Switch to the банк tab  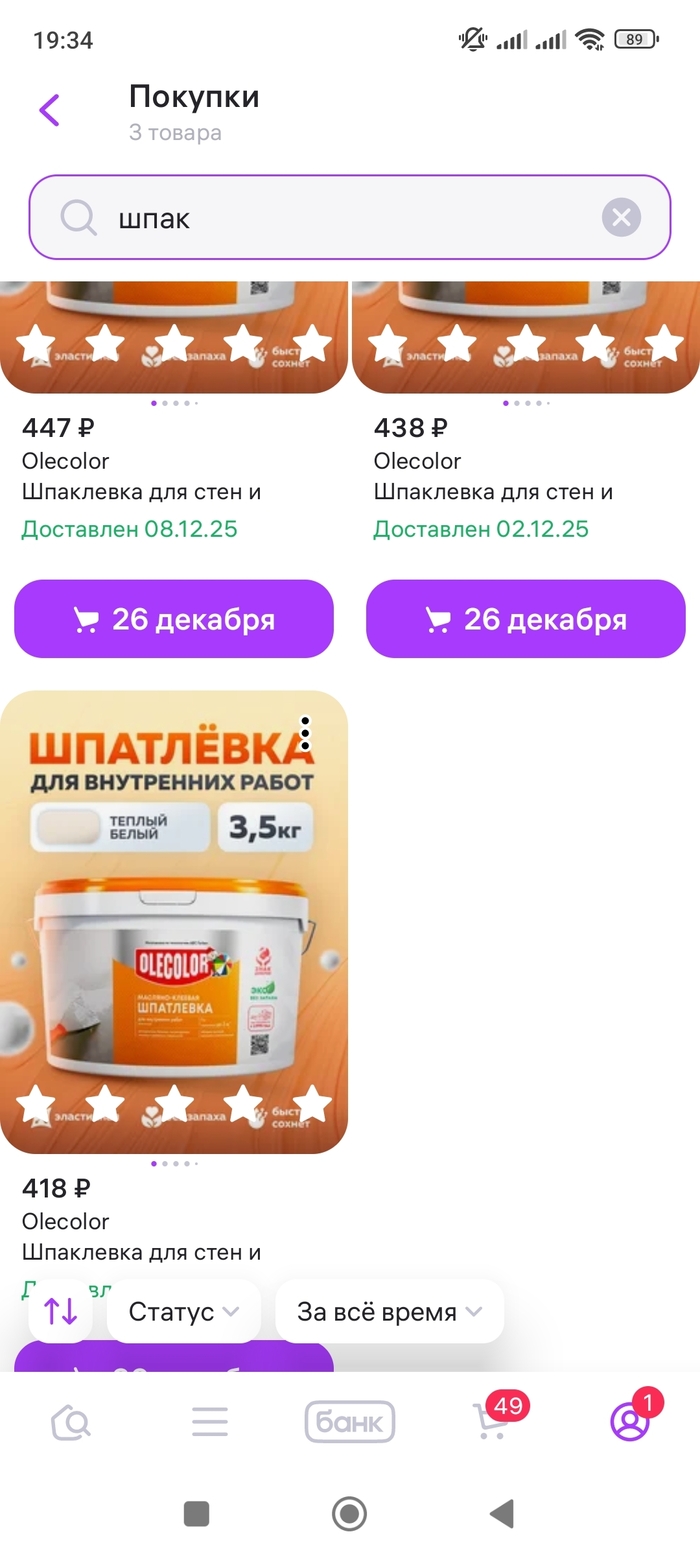tap(349, 1421)
